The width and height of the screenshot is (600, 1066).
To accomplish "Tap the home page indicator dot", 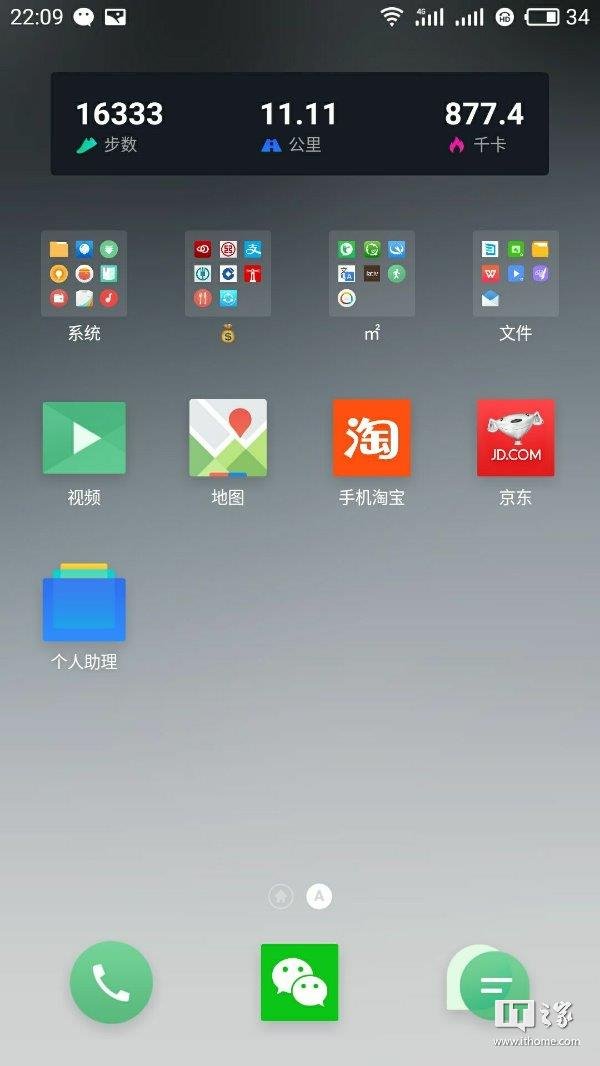I will tap(281, 897).
